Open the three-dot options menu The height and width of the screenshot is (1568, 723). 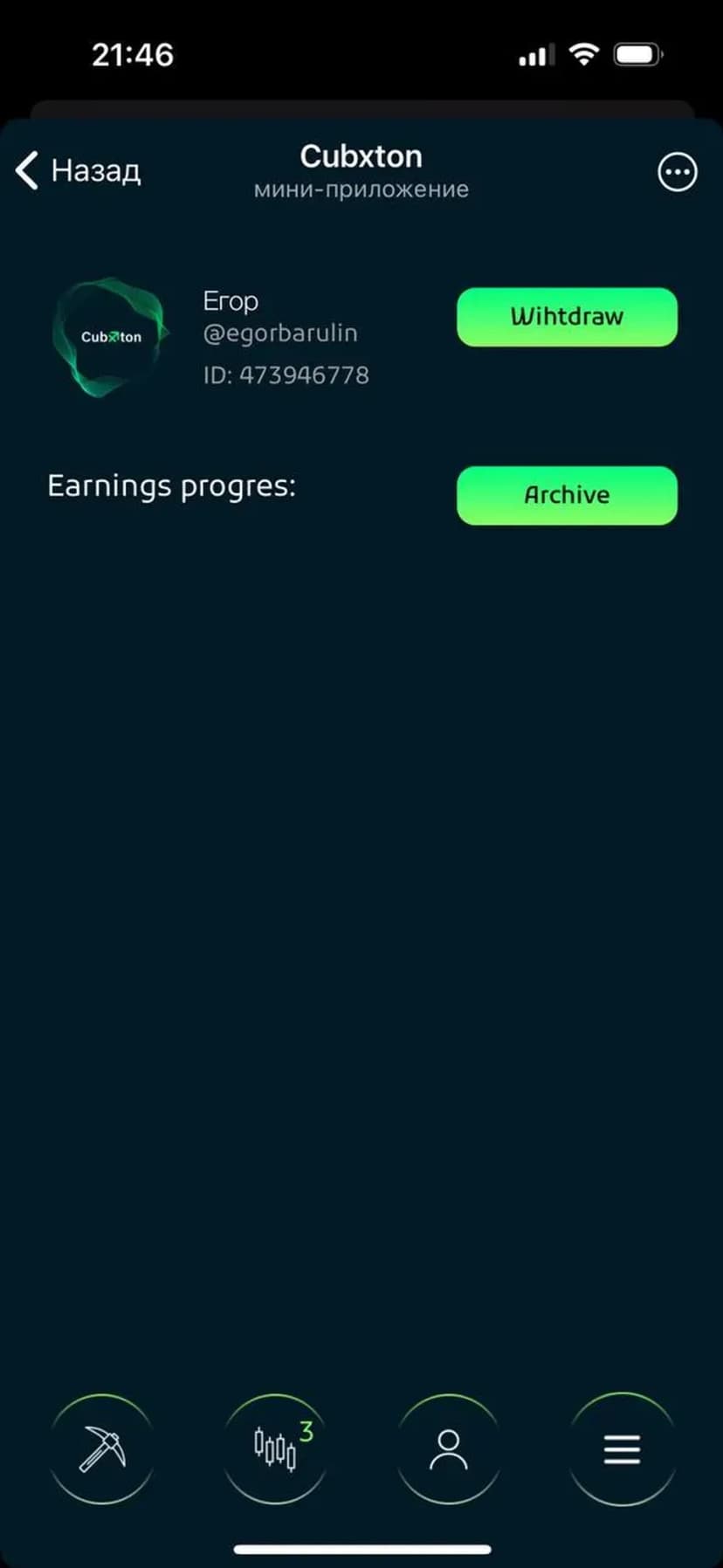pos(677,172)
